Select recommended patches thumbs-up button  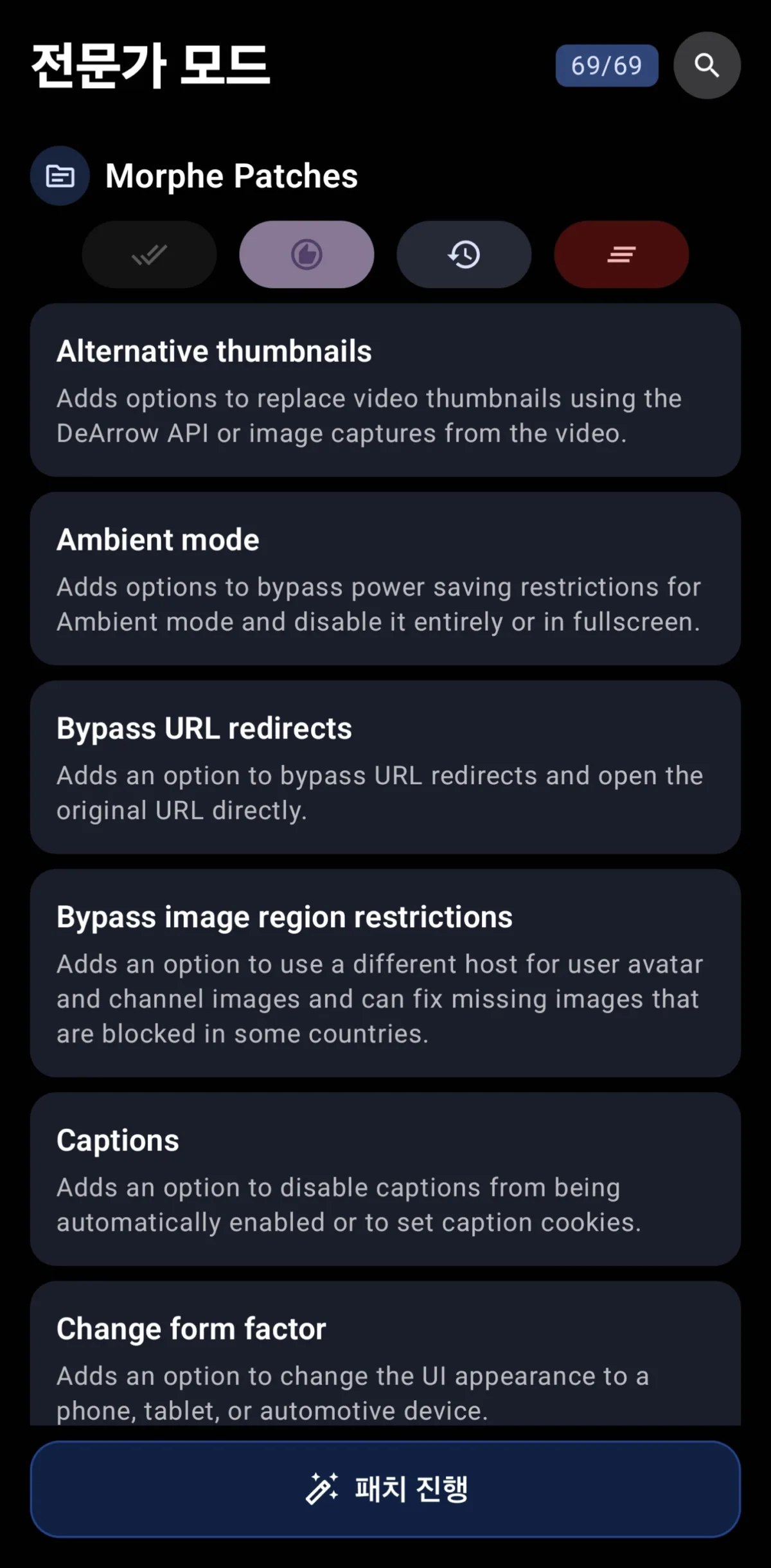pyautogui.click(x=306, y=255)
